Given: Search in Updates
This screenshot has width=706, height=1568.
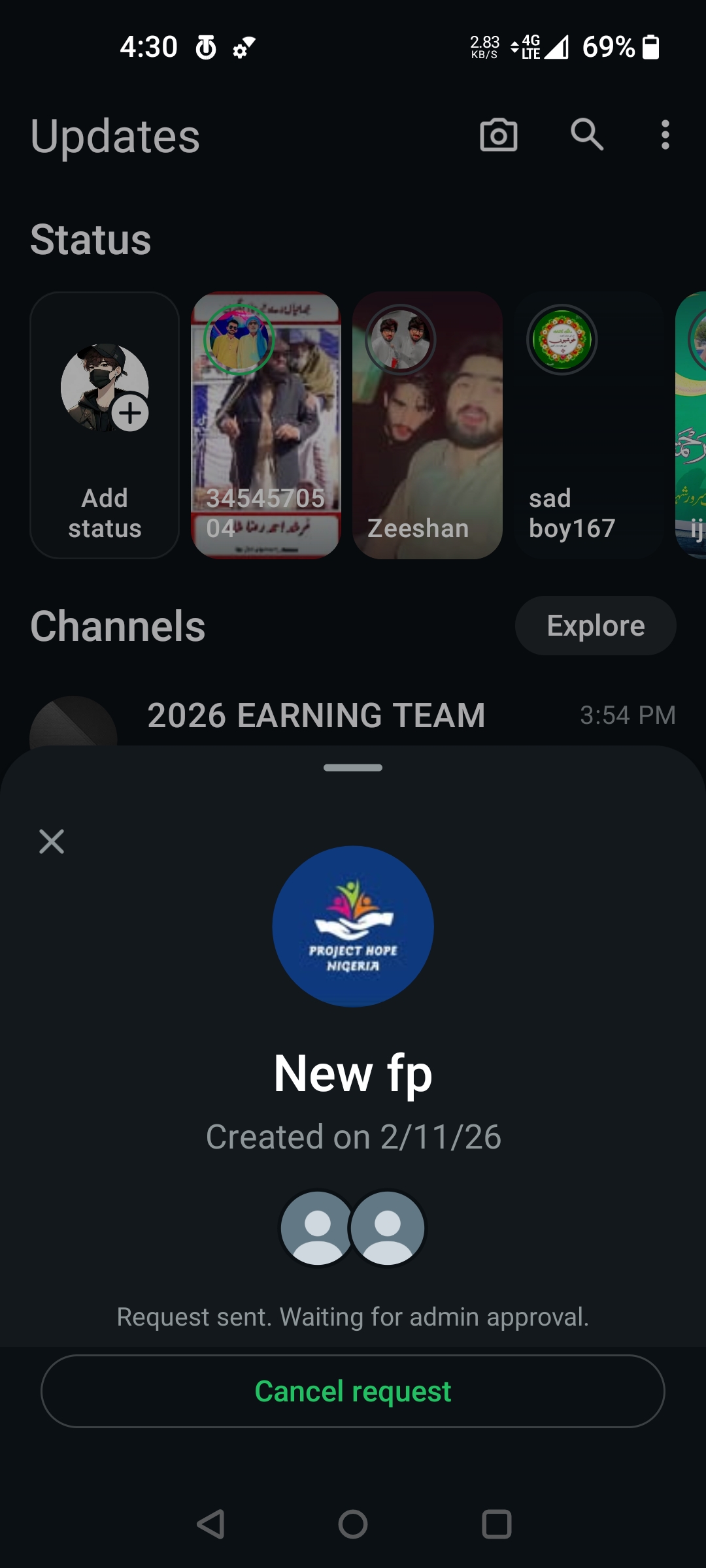Looking at the screenshot, I should (x=586, y=135).
